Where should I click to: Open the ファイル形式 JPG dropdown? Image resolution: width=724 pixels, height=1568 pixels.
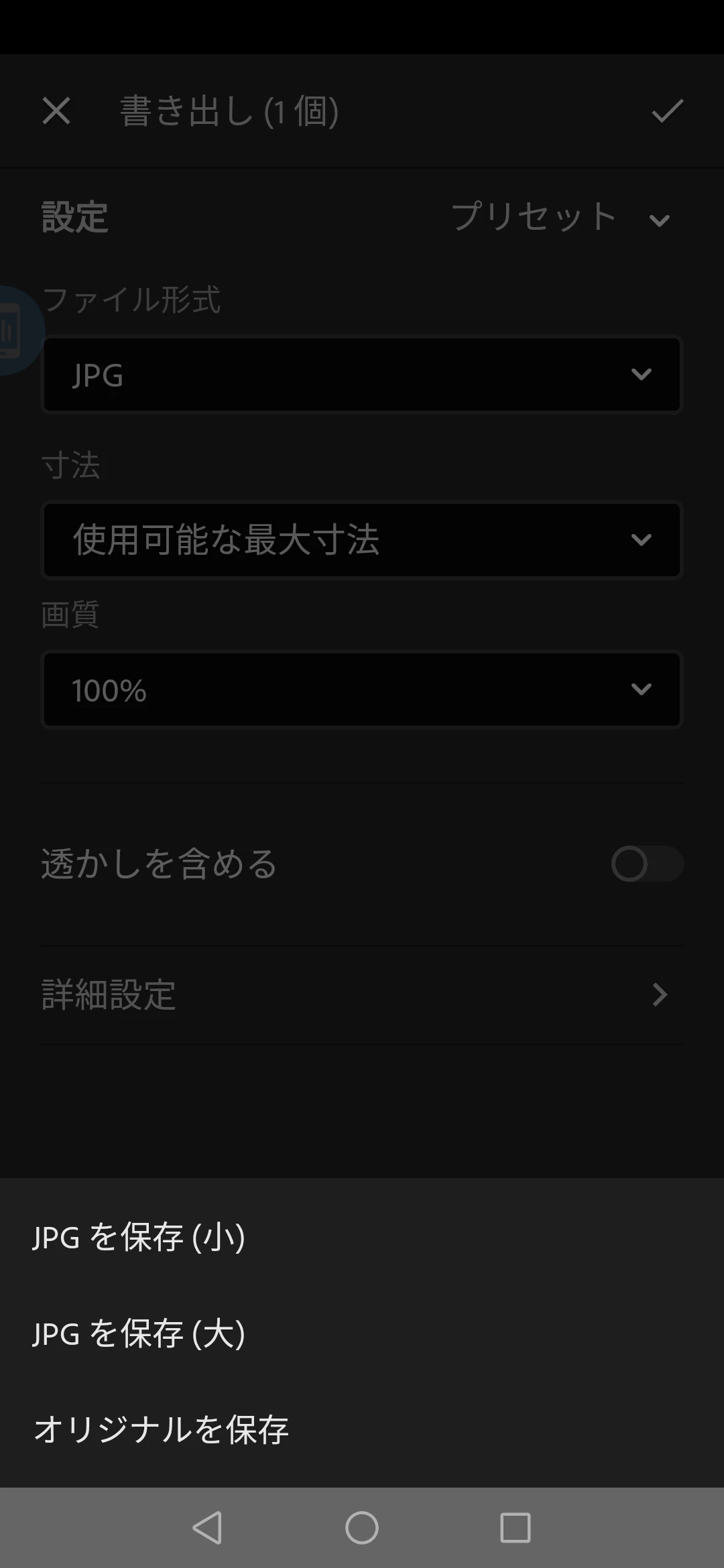point(362,375)
